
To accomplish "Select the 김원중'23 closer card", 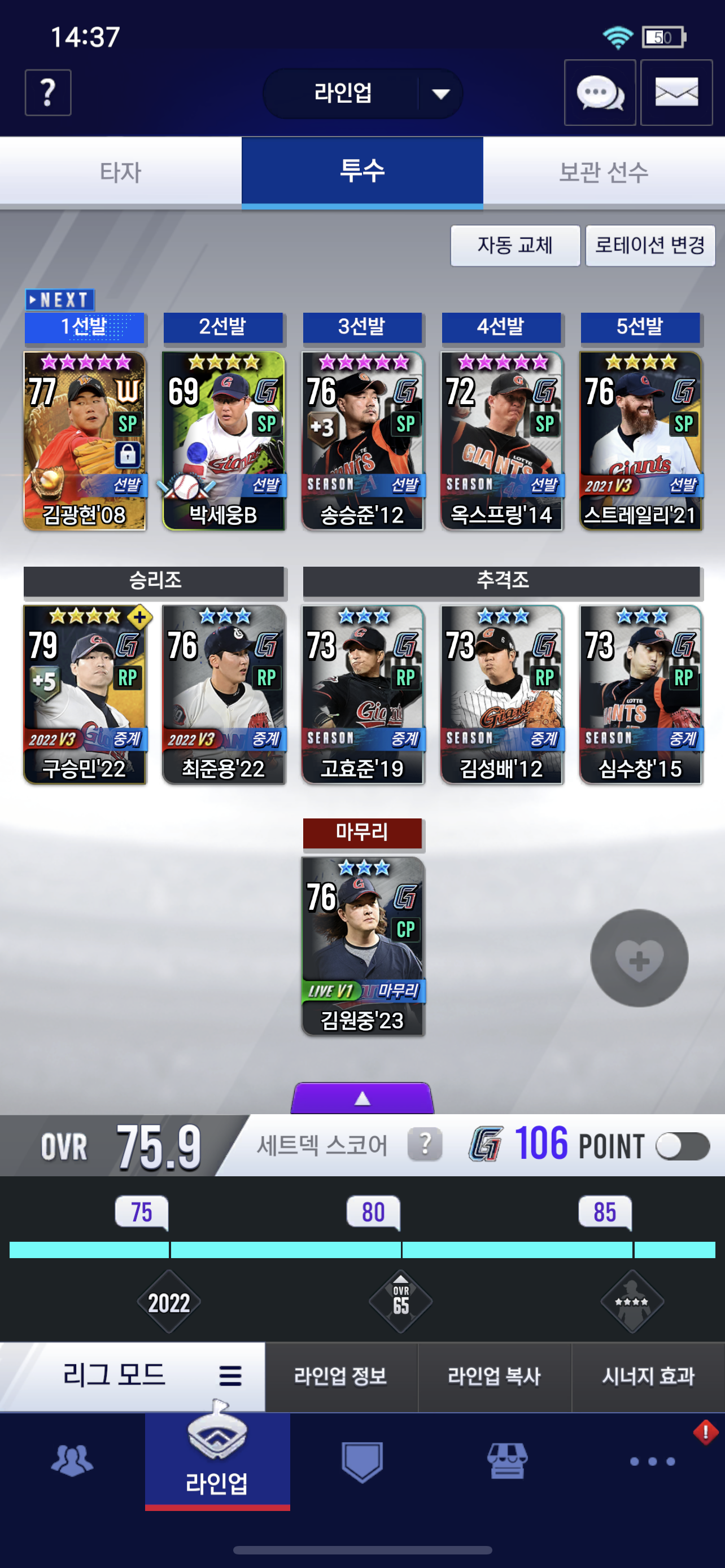I will coord(363,945).
